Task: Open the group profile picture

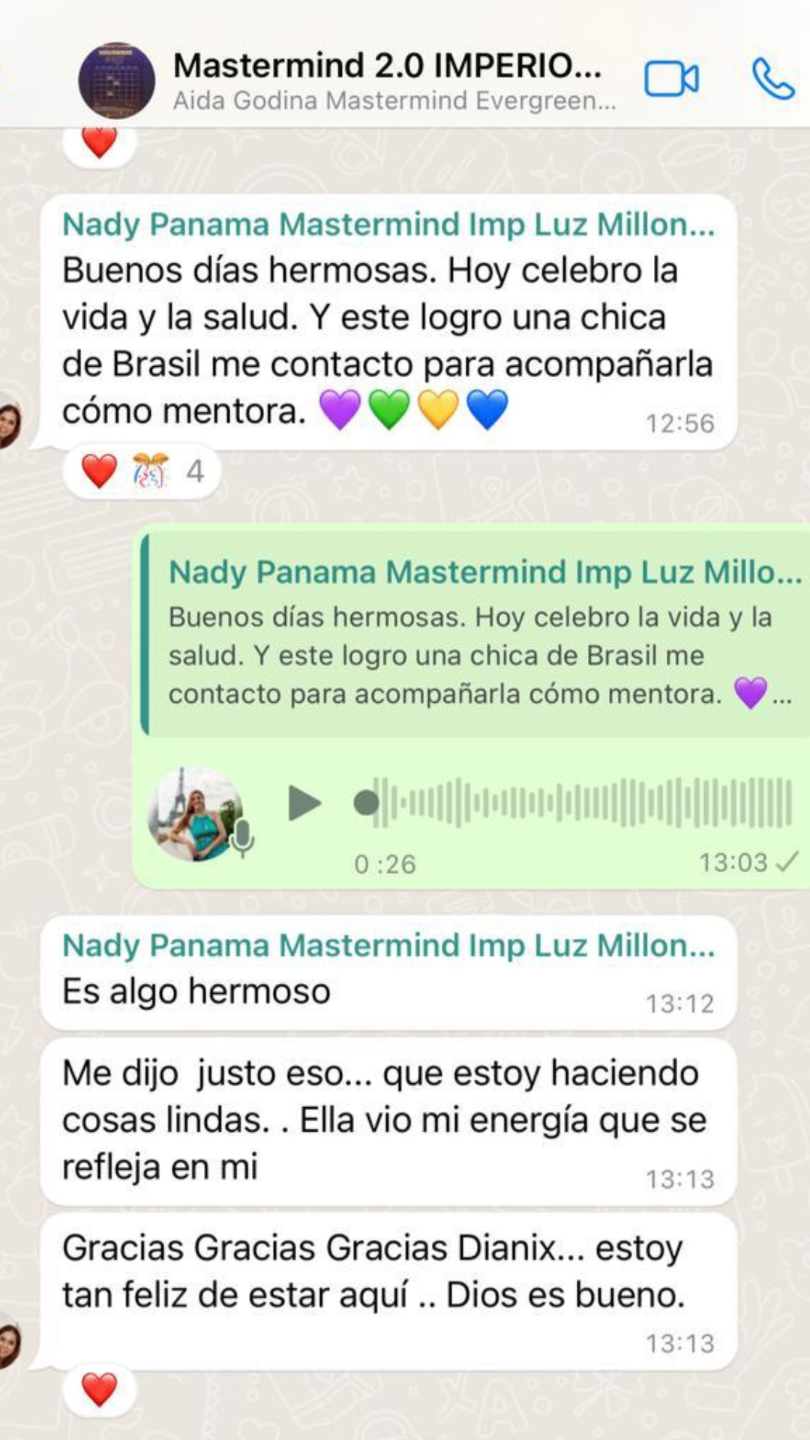Action: (116, 80)
